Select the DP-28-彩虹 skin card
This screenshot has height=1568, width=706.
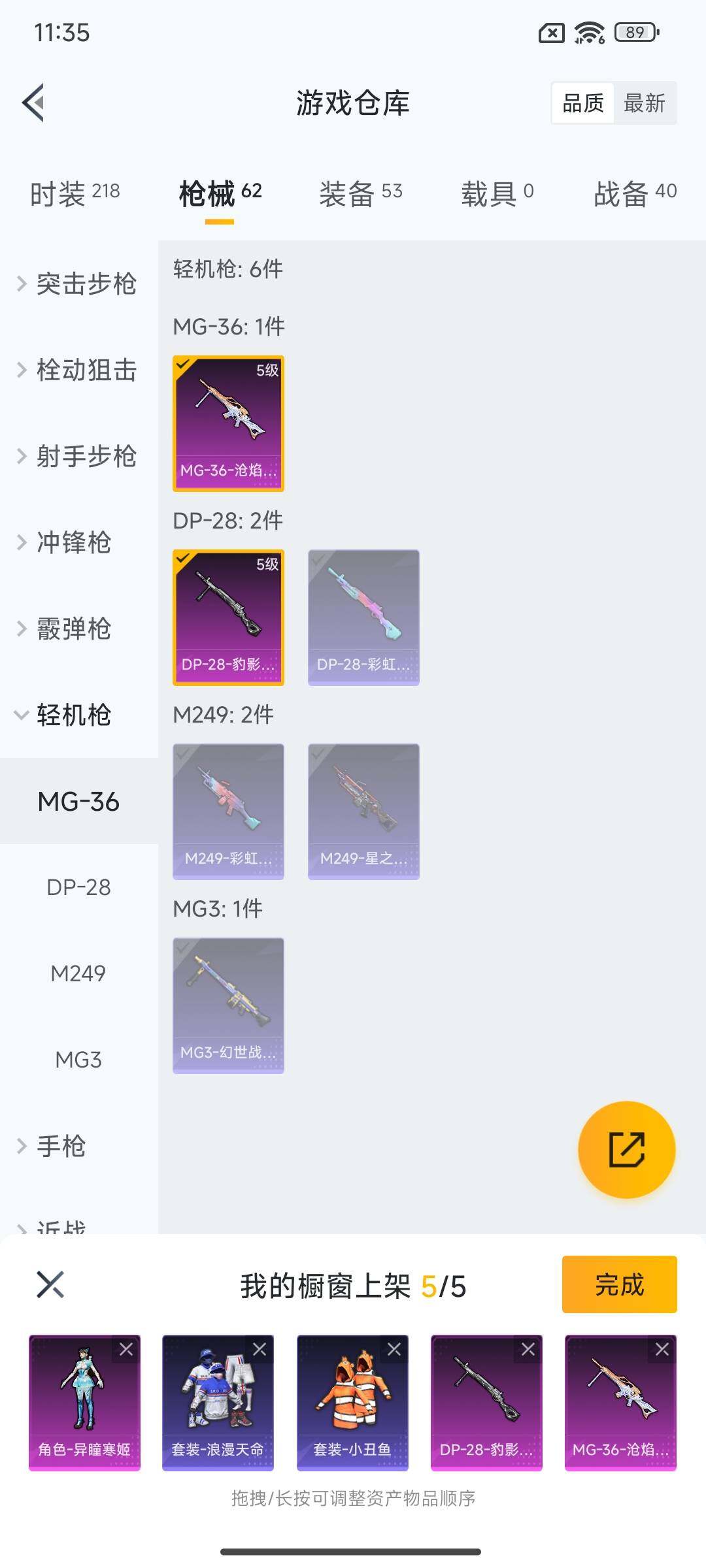(x=363, y=617)
